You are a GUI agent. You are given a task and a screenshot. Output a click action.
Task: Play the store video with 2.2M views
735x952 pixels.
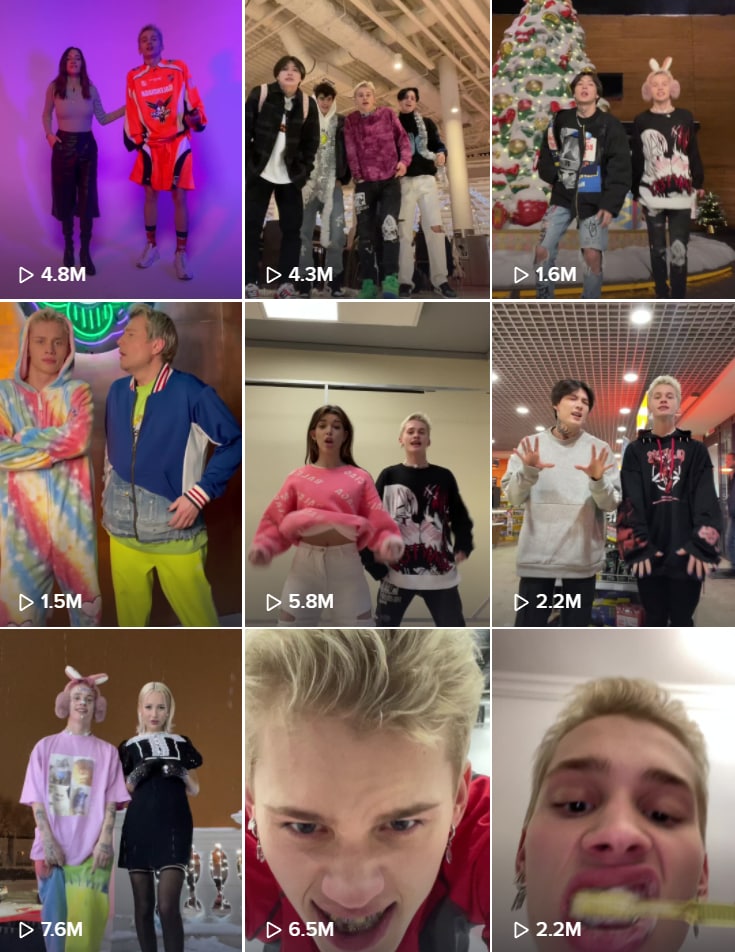613,465
